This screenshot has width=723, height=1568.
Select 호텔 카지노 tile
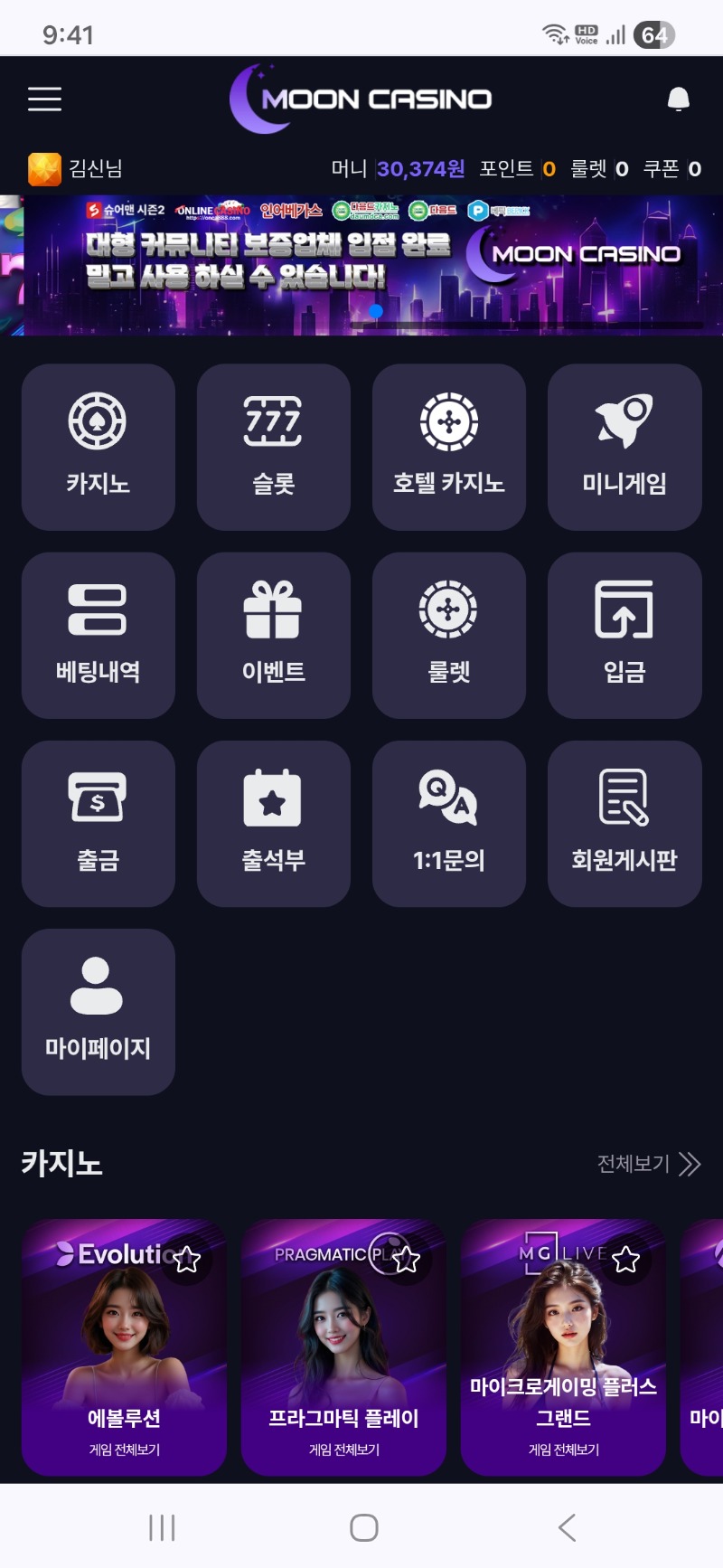pyautogui.click(x=448, y=447)
